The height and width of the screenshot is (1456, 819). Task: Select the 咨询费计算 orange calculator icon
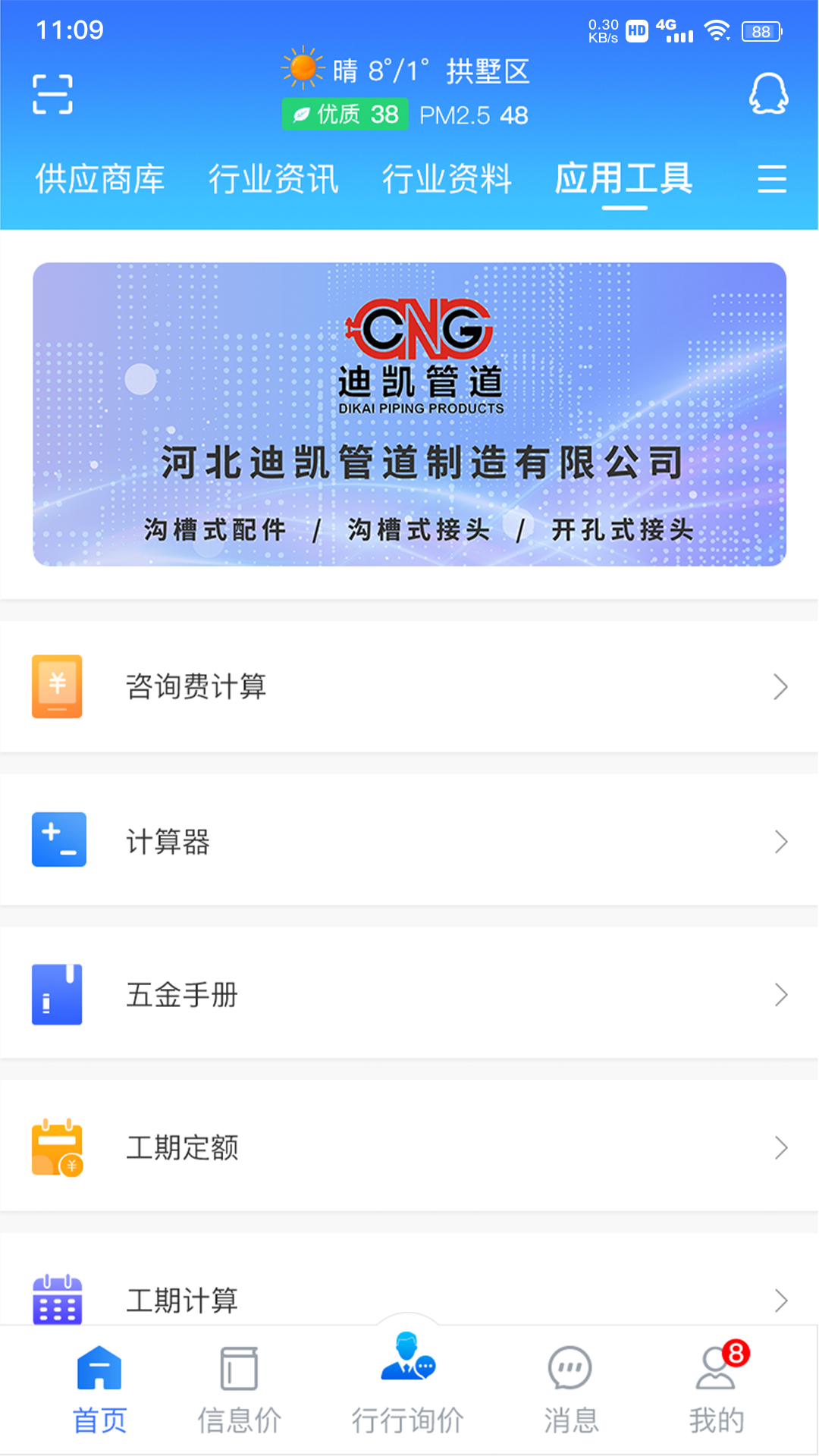tap(56, 686)
